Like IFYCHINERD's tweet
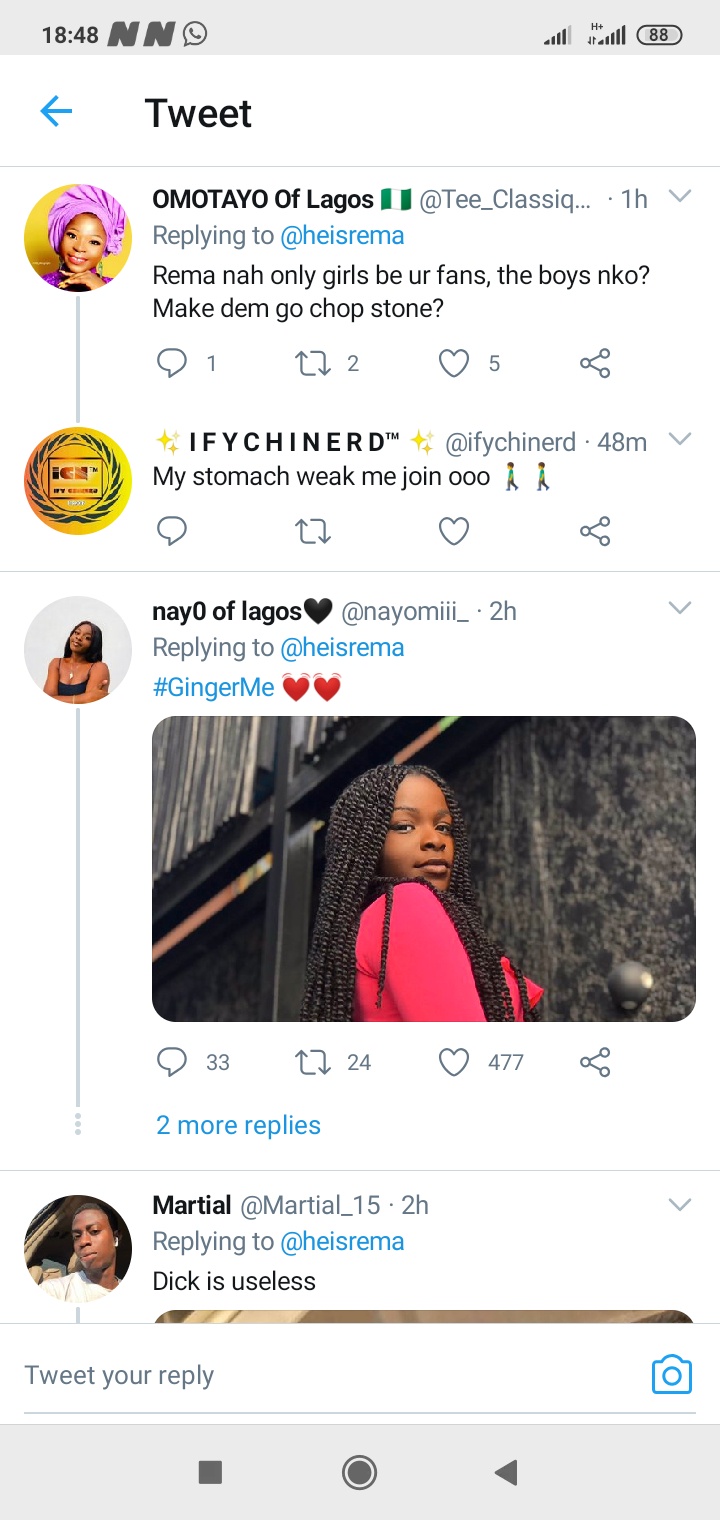 coord(454,531)
